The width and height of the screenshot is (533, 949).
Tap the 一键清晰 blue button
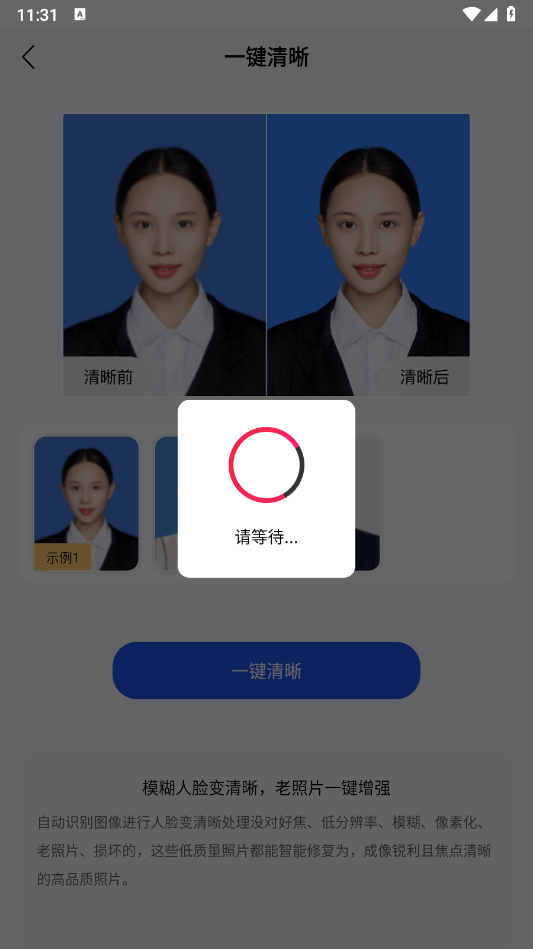tap(266, 671)
